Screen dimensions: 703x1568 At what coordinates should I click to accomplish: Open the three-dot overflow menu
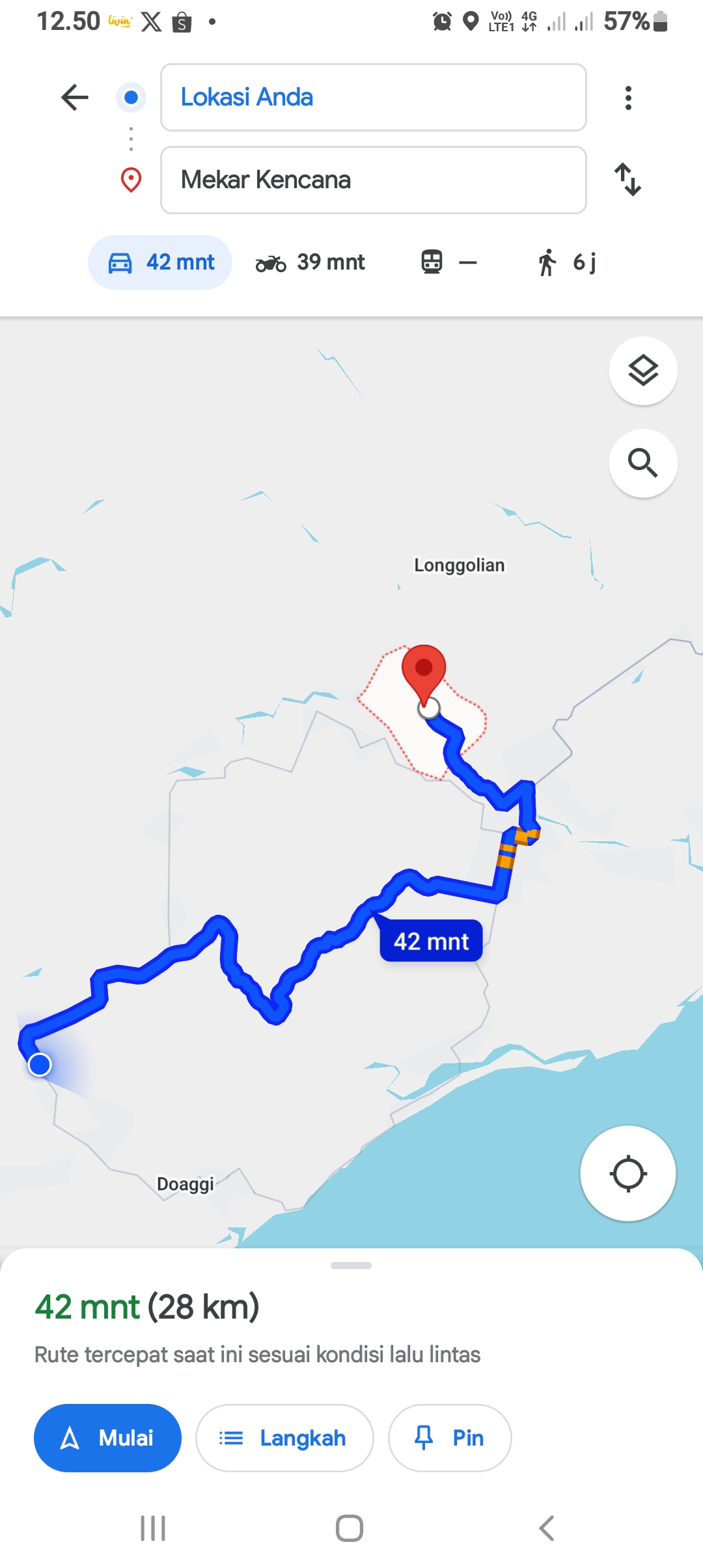(x=628, y=98)
